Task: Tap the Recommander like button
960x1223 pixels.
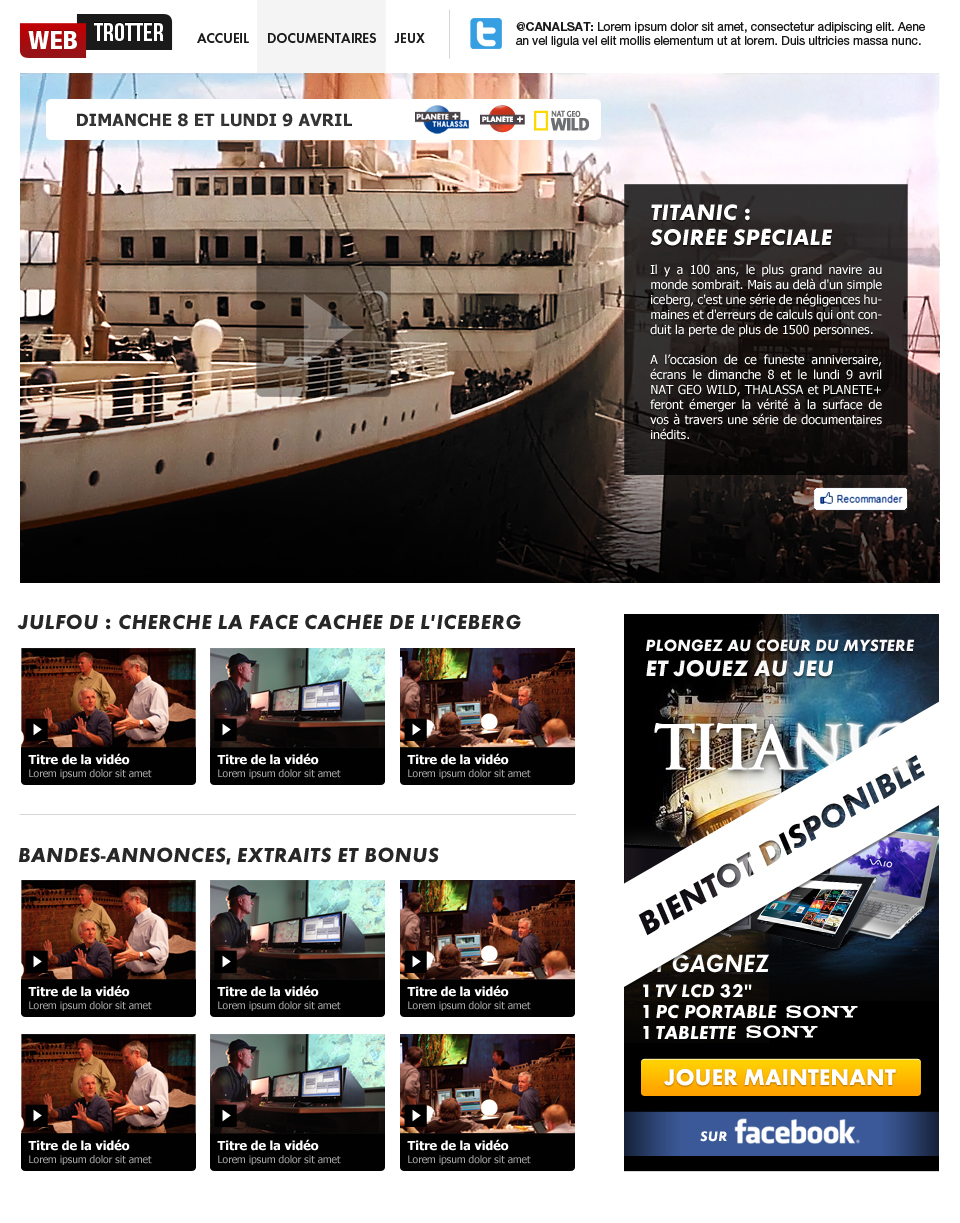Action: (860, 498)
